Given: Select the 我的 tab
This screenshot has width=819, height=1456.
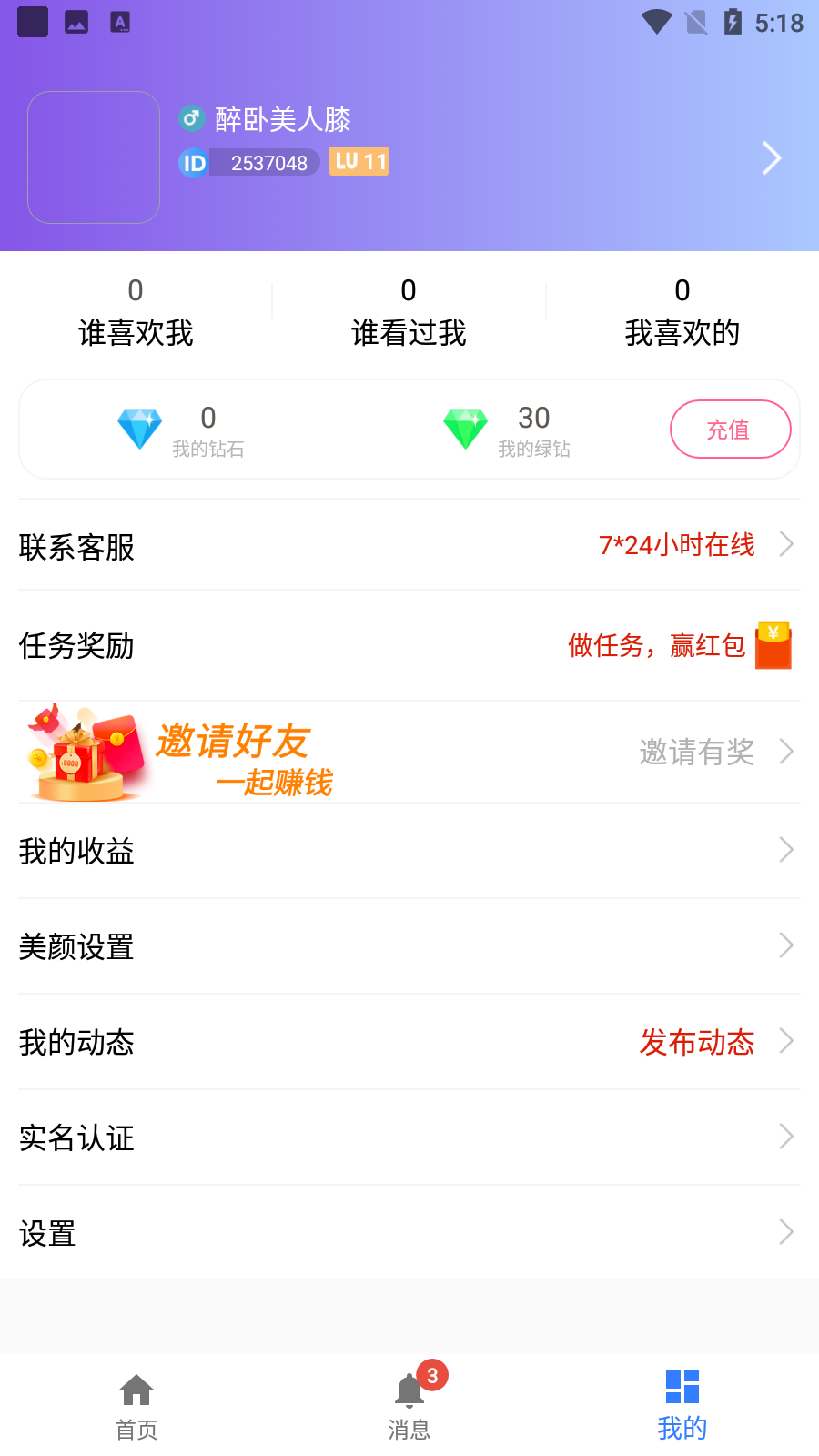Looking at the screenshot, I should click(682, 1406).
